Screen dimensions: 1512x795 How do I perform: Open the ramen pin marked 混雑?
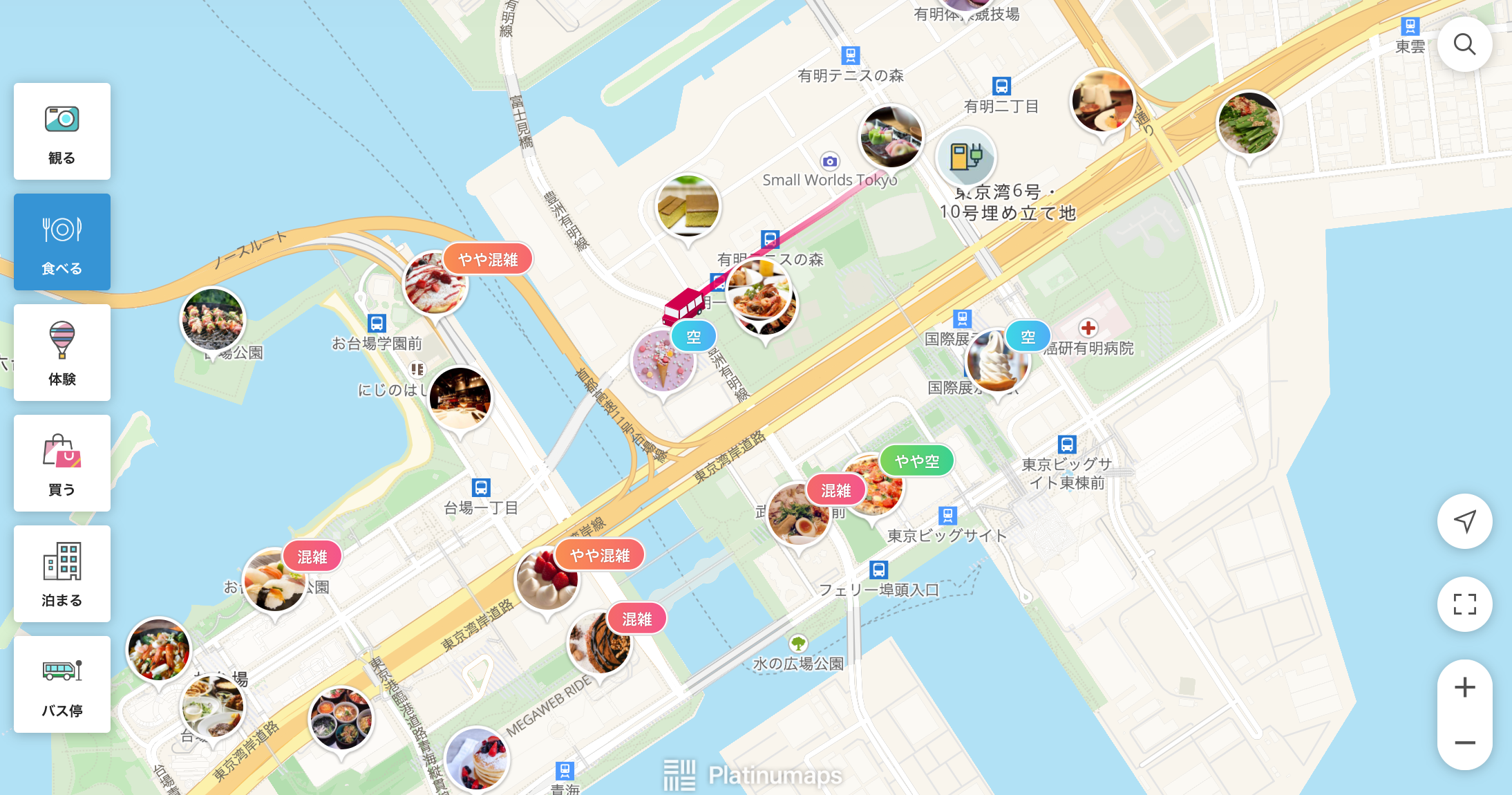[x=798, y=515]
